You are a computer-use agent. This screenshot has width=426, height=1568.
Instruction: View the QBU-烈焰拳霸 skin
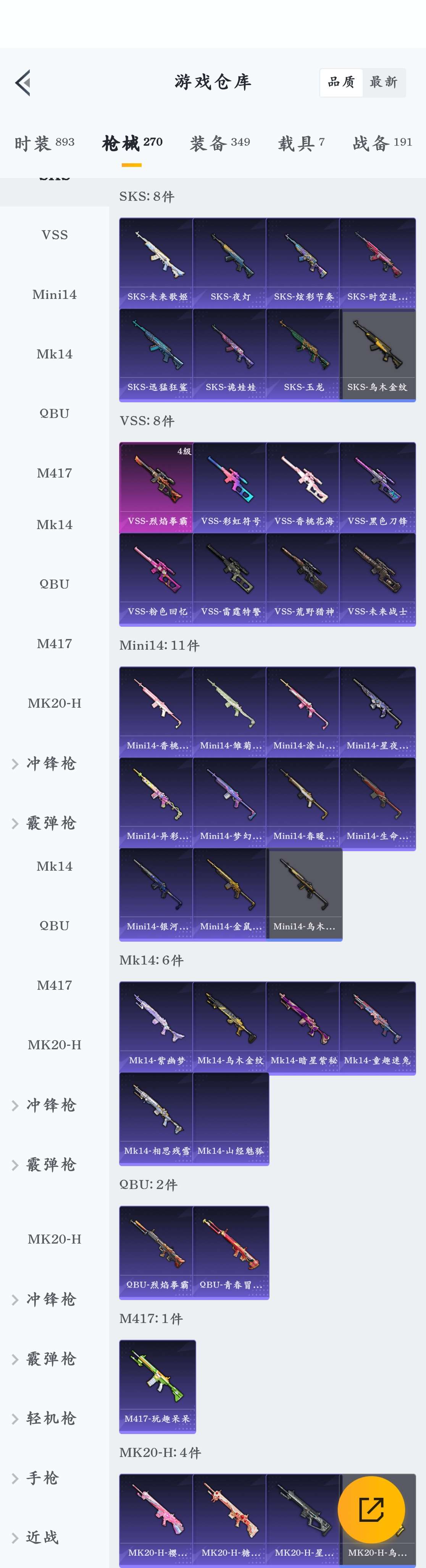pyautogui.click(x=157, y=1252)
